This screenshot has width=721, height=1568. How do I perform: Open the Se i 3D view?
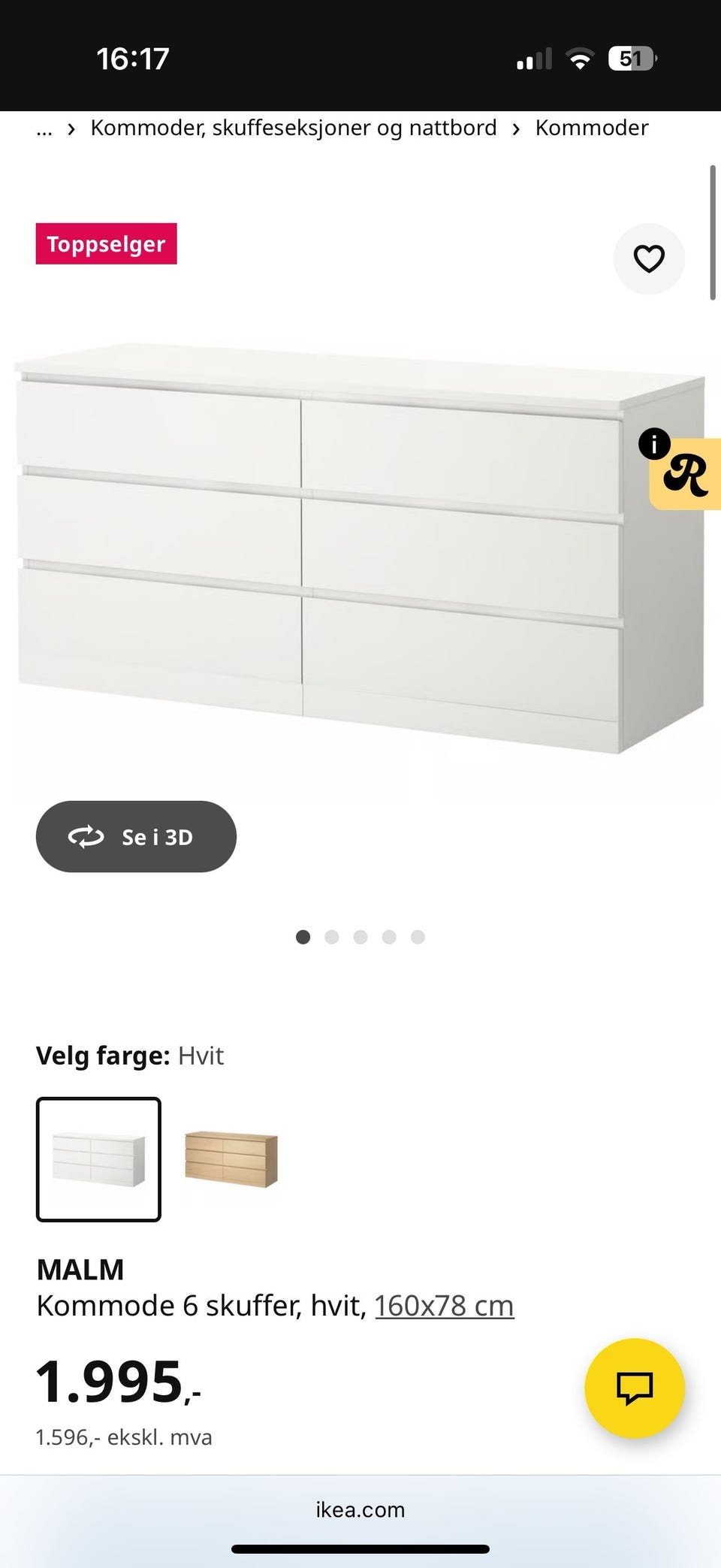136,836
